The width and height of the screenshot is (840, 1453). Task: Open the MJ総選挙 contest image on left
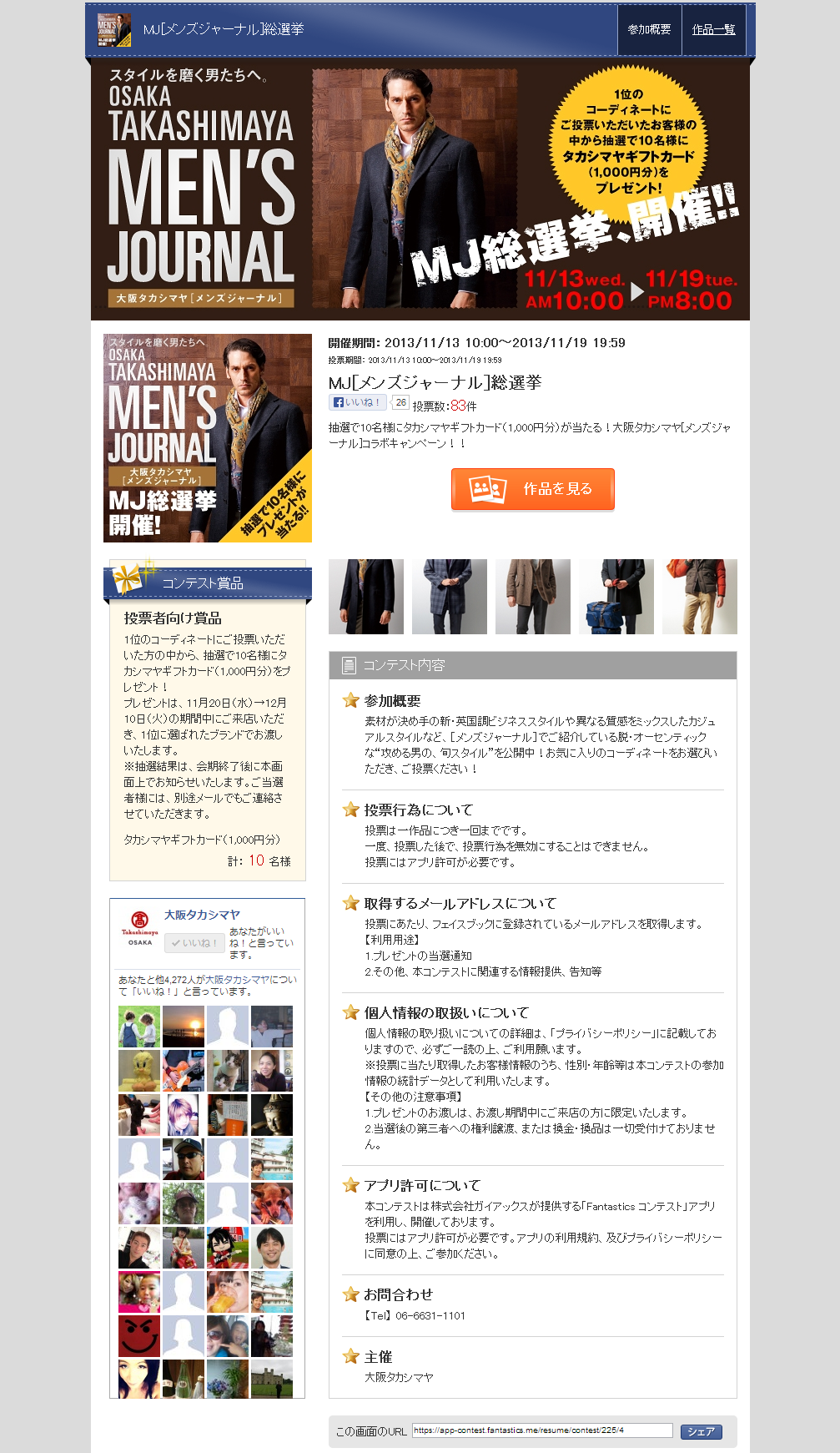pyautogui.click(x=208, y=438)
